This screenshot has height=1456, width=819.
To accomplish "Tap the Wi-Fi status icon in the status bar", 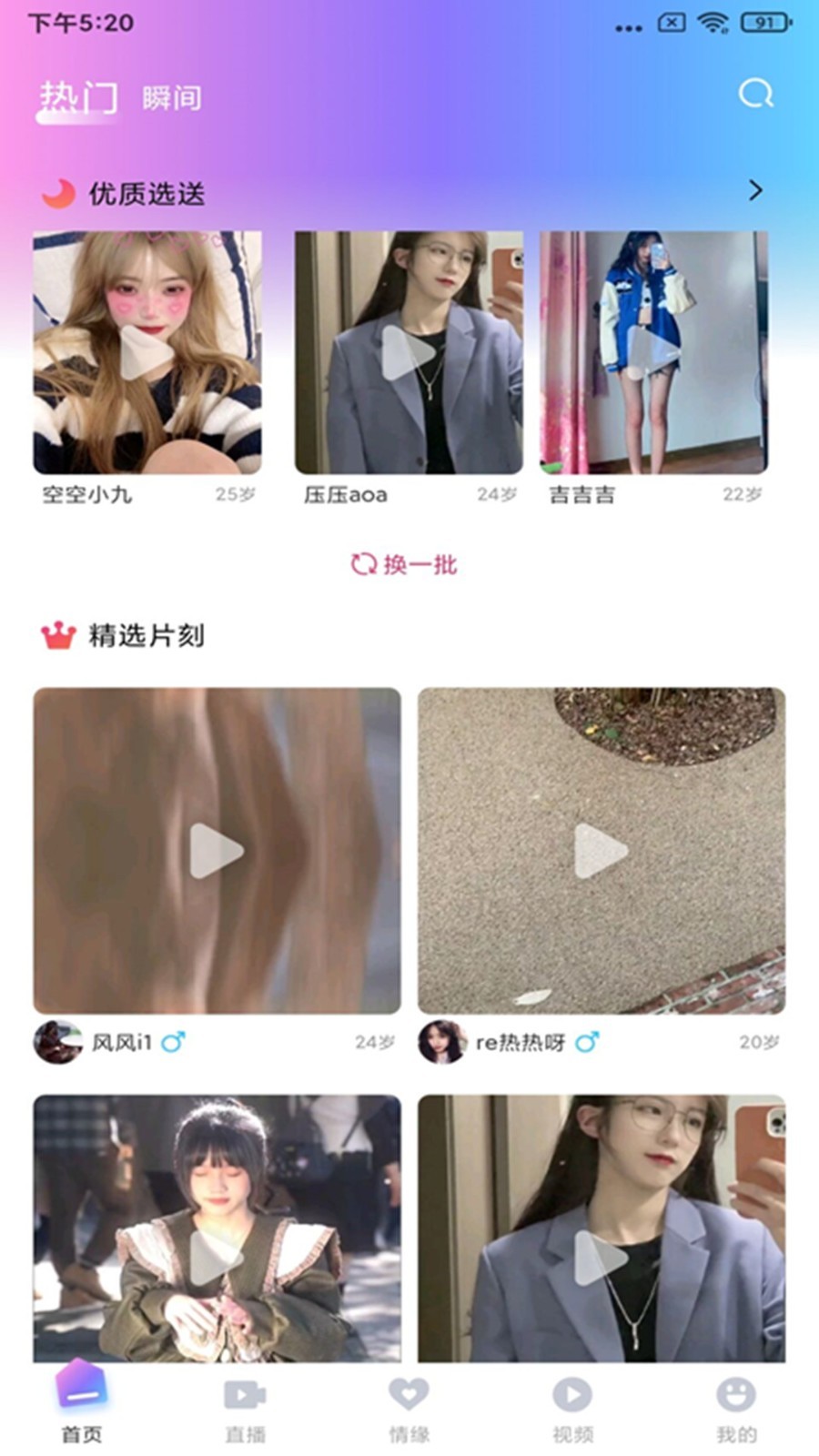I will [x=714, y=25].
